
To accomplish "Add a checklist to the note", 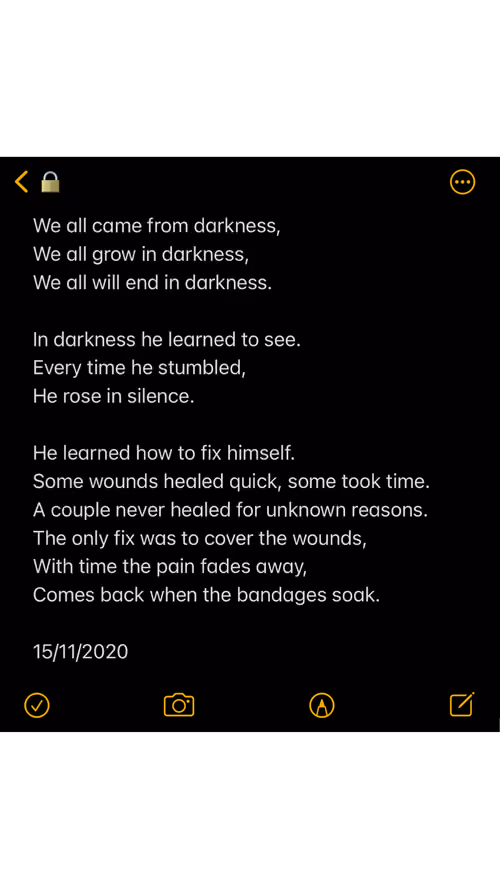I will (x=37, y=705).
